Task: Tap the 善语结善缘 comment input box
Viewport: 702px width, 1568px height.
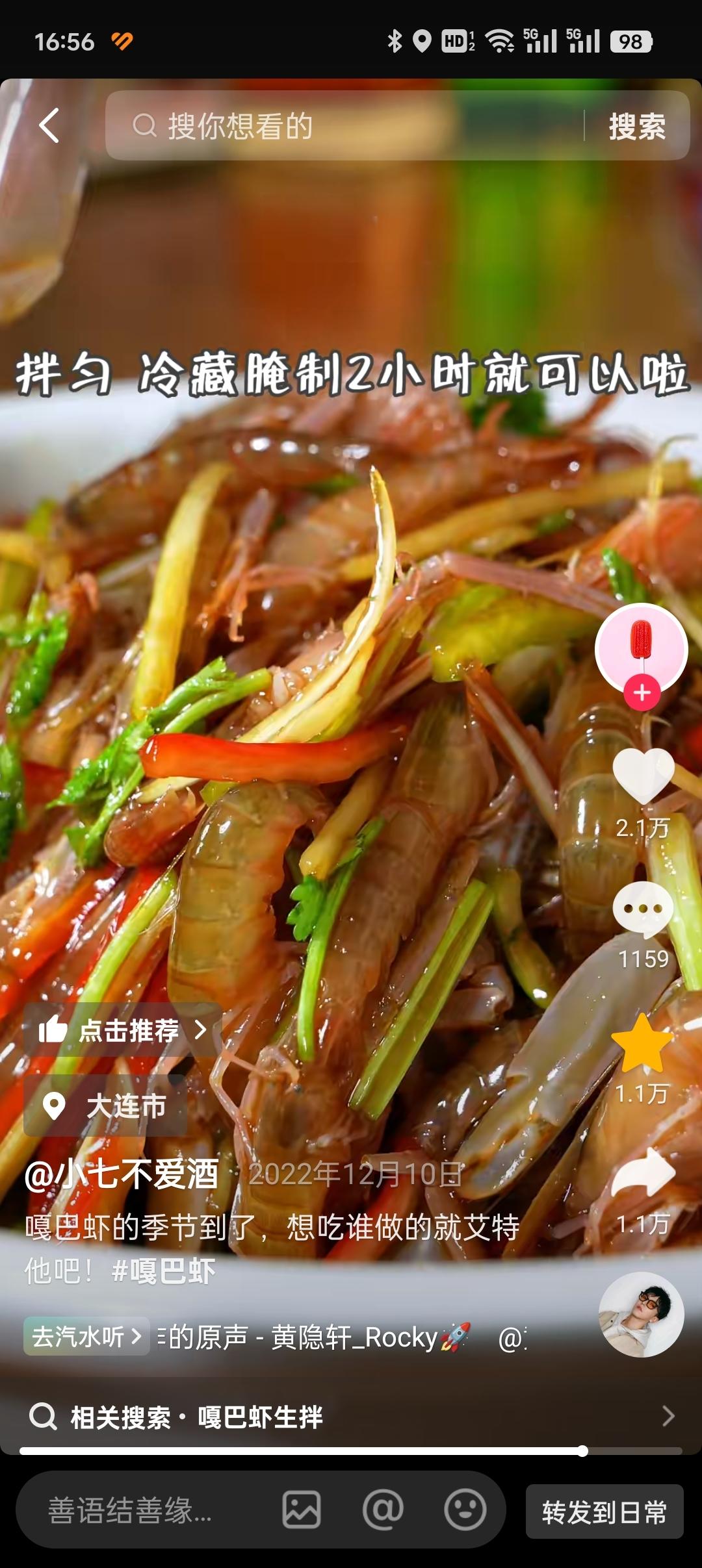Action: pyautogui.click(x=130, y=1510)
